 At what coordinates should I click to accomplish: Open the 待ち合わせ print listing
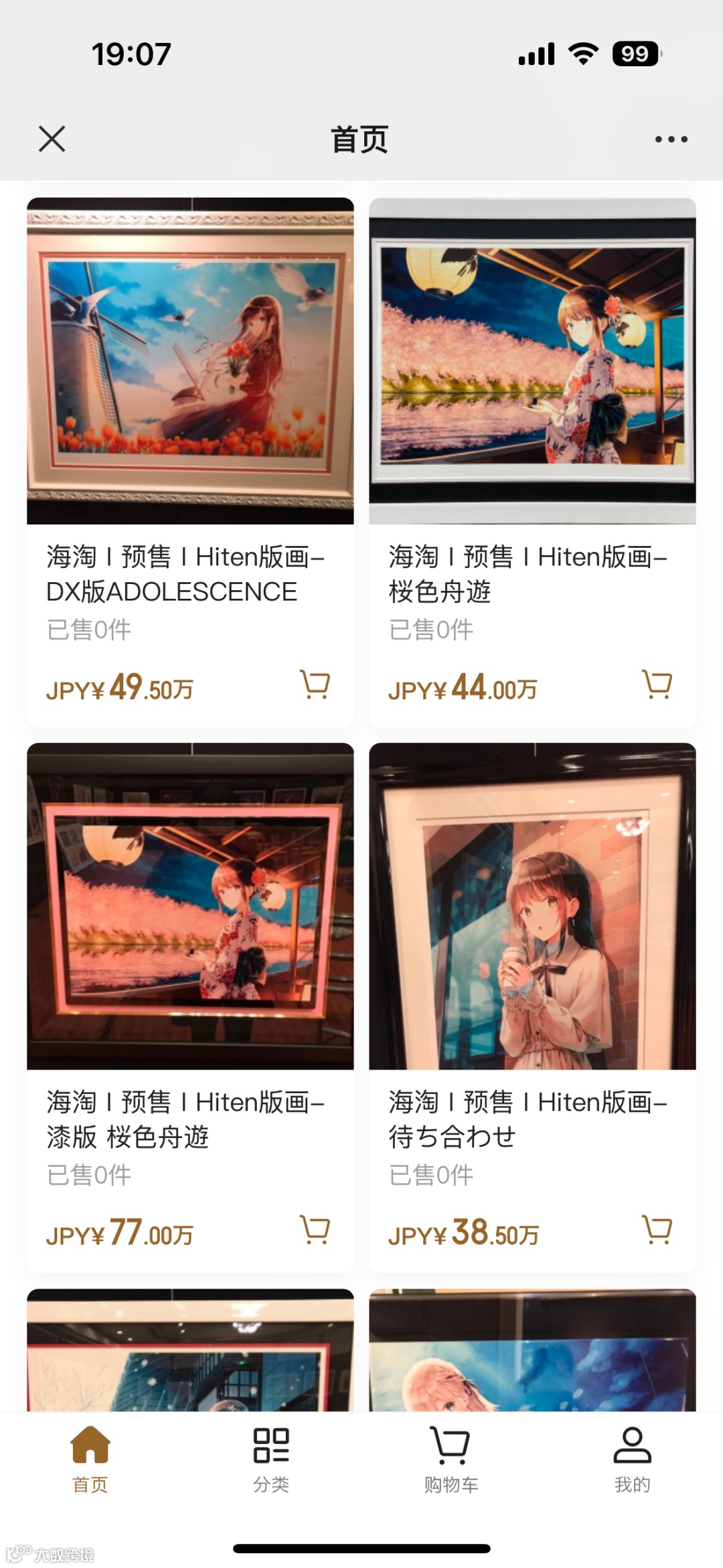pos(532,906)
